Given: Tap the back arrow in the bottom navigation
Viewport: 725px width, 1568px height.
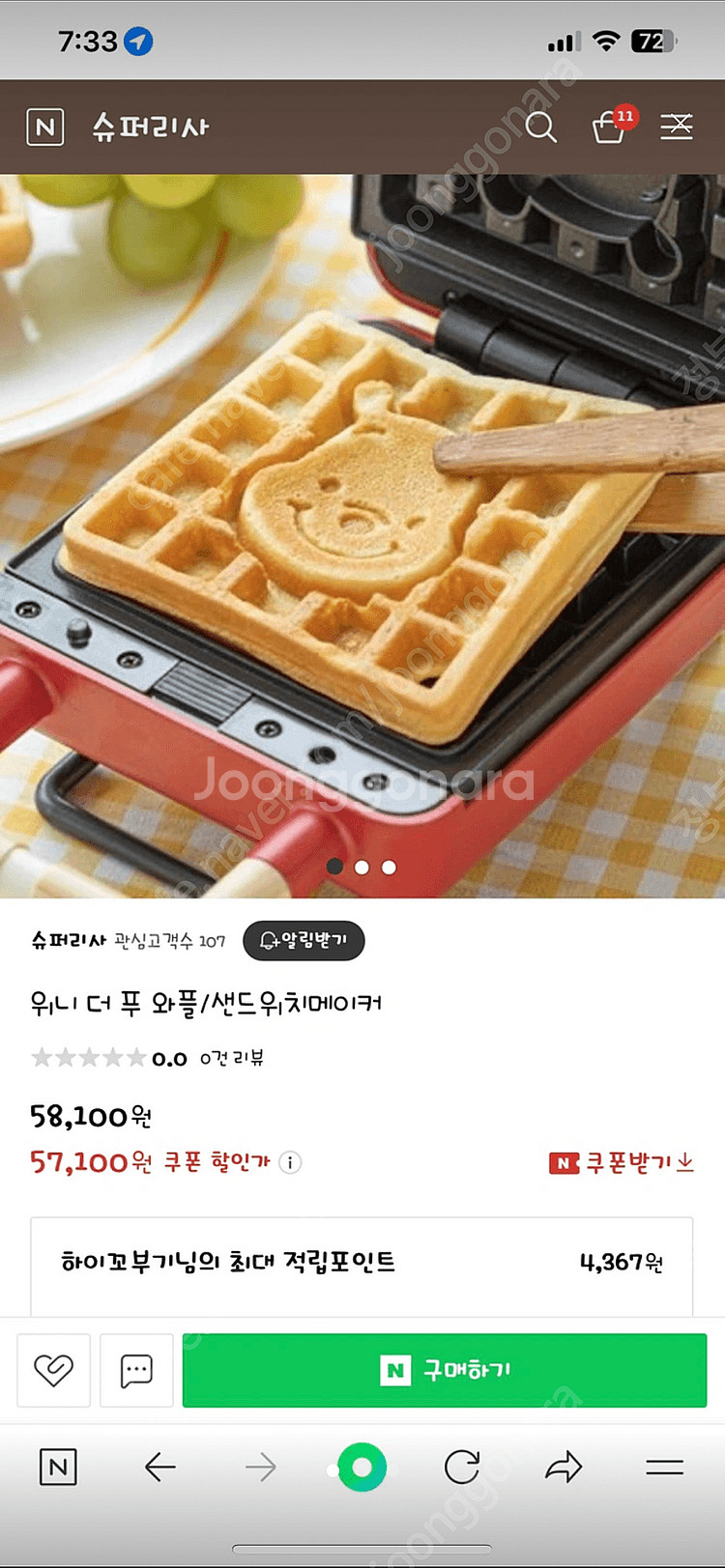Looking at the screenshot, I should [x=160, y=1467].
